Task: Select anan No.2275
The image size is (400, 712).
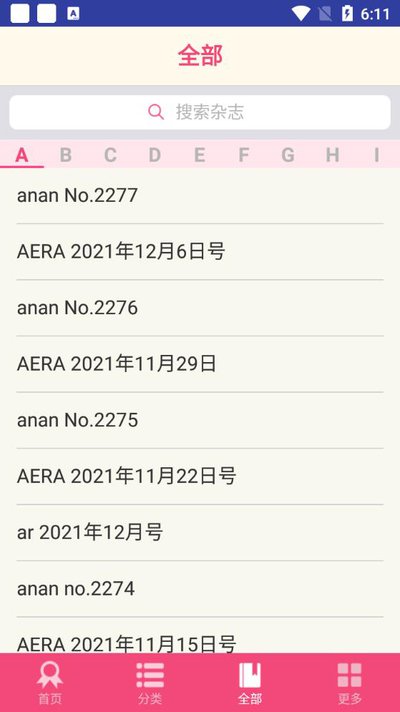Action: (200, 420)
